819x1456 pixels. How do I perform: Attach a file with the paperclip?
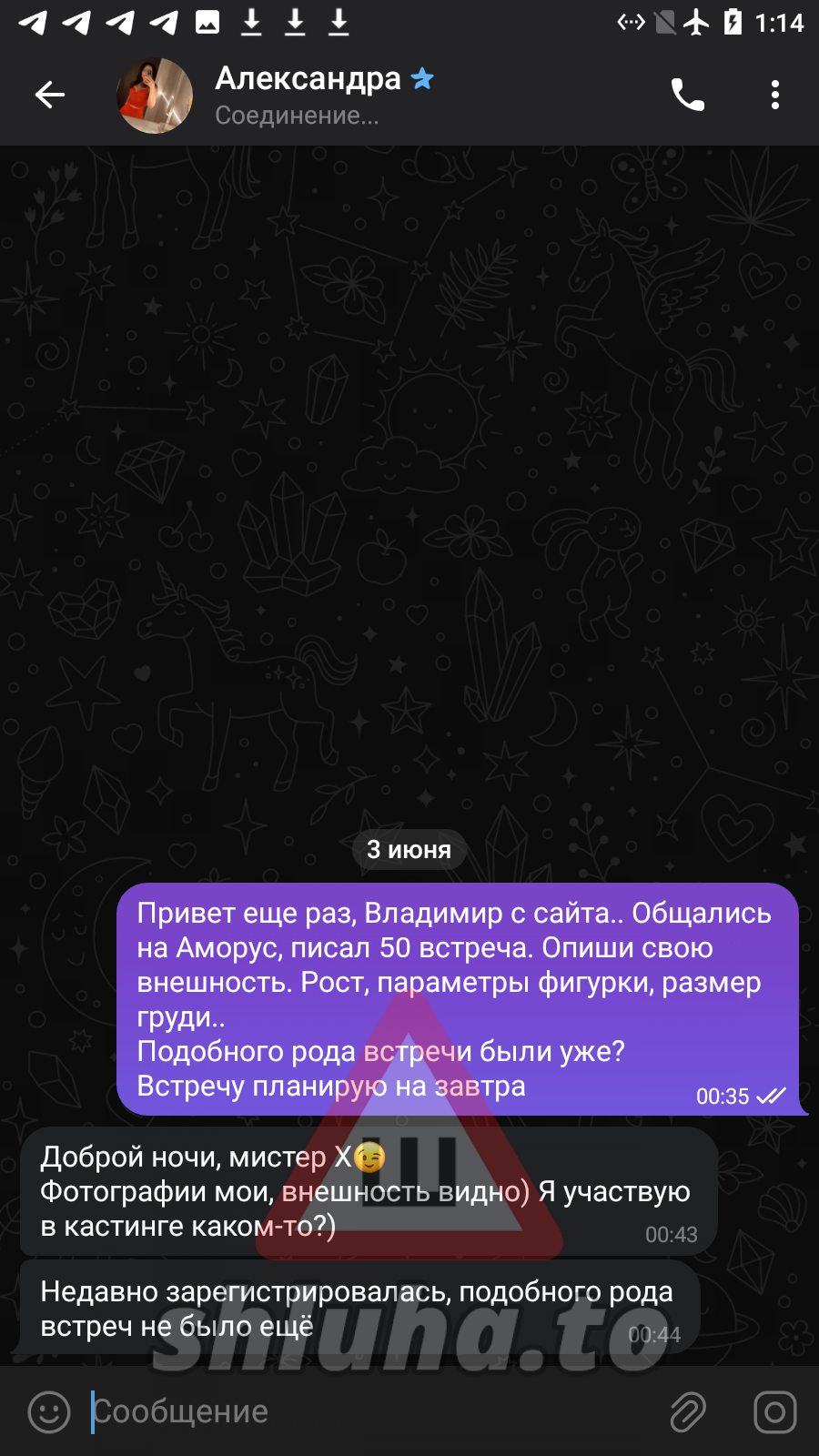pyautogui.click(x=688, y=1412)
